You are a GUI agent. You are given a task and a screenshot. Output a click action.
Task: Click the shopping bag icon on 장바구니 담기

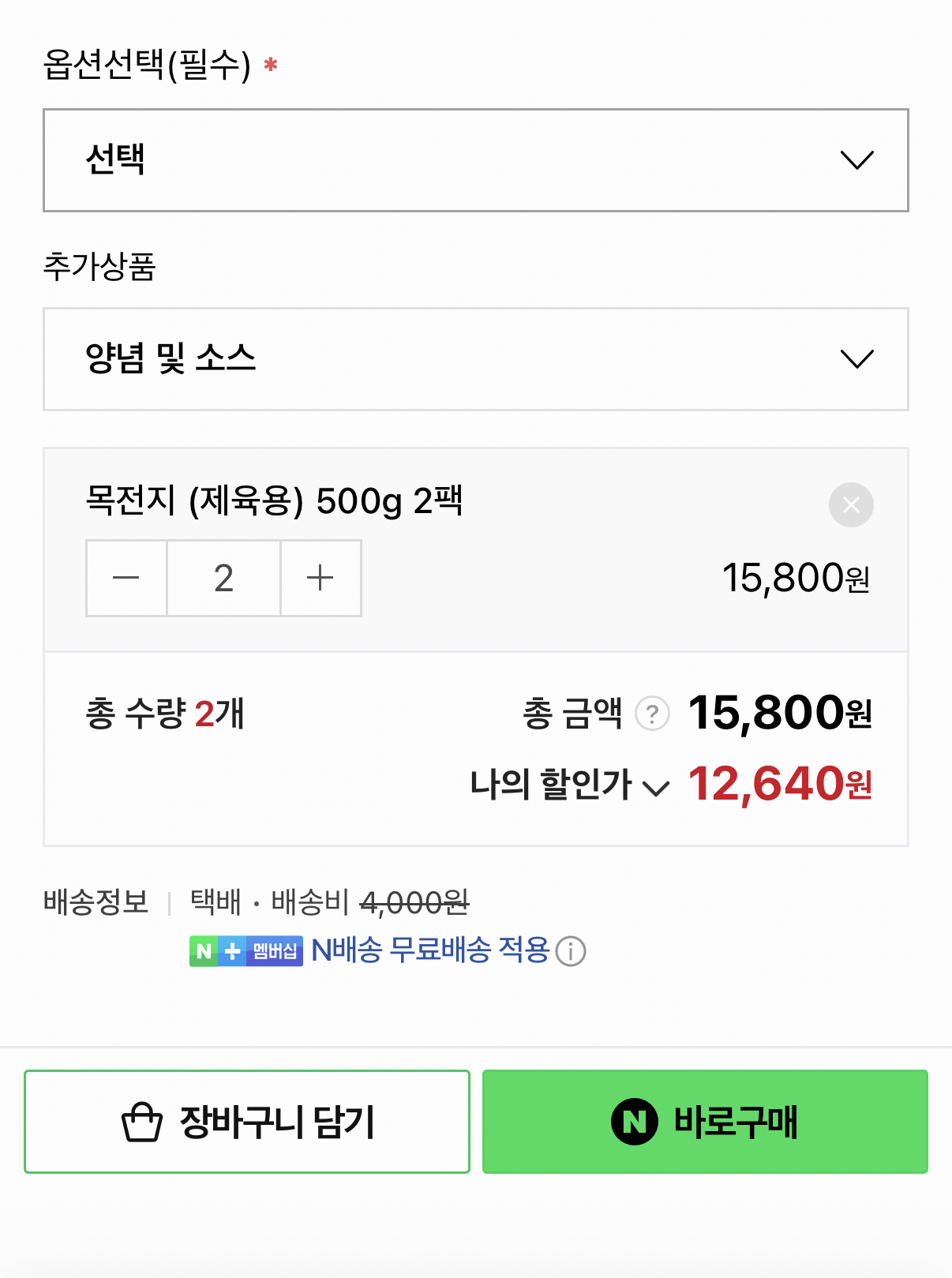tap(142, 1122)
